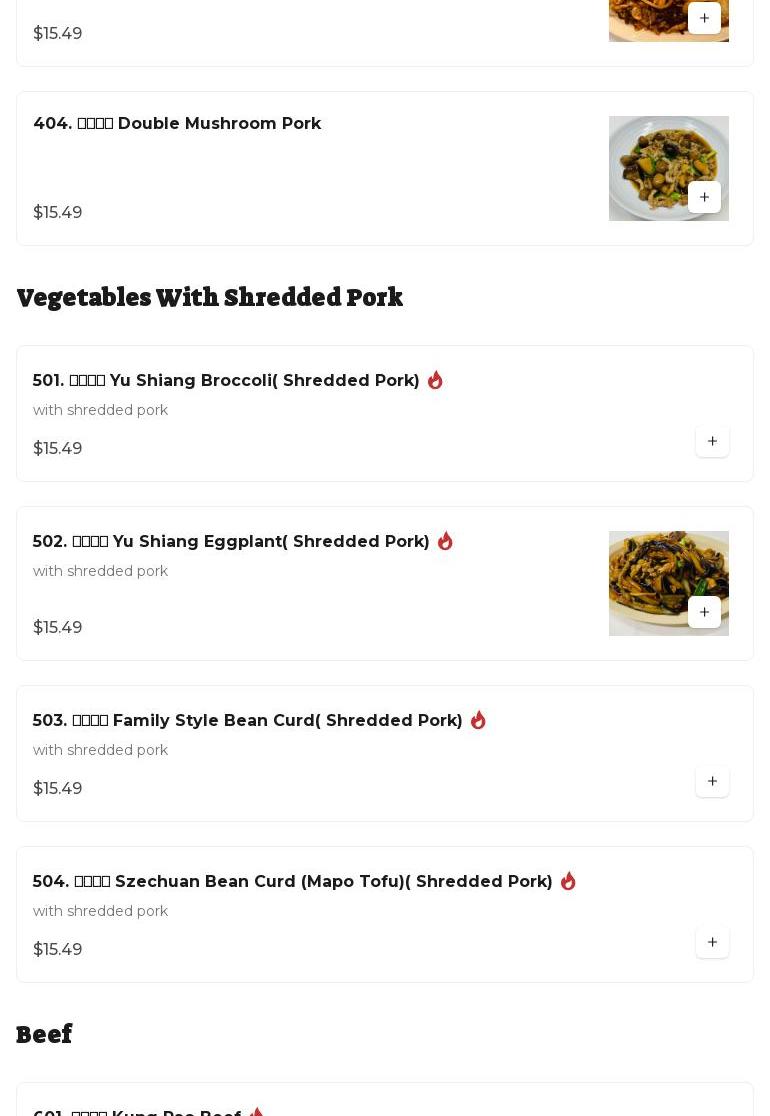This screenshot has height=1116, width=770.
Task: Add 404 Double Mushroom Pork to cart
Action: 704,197
